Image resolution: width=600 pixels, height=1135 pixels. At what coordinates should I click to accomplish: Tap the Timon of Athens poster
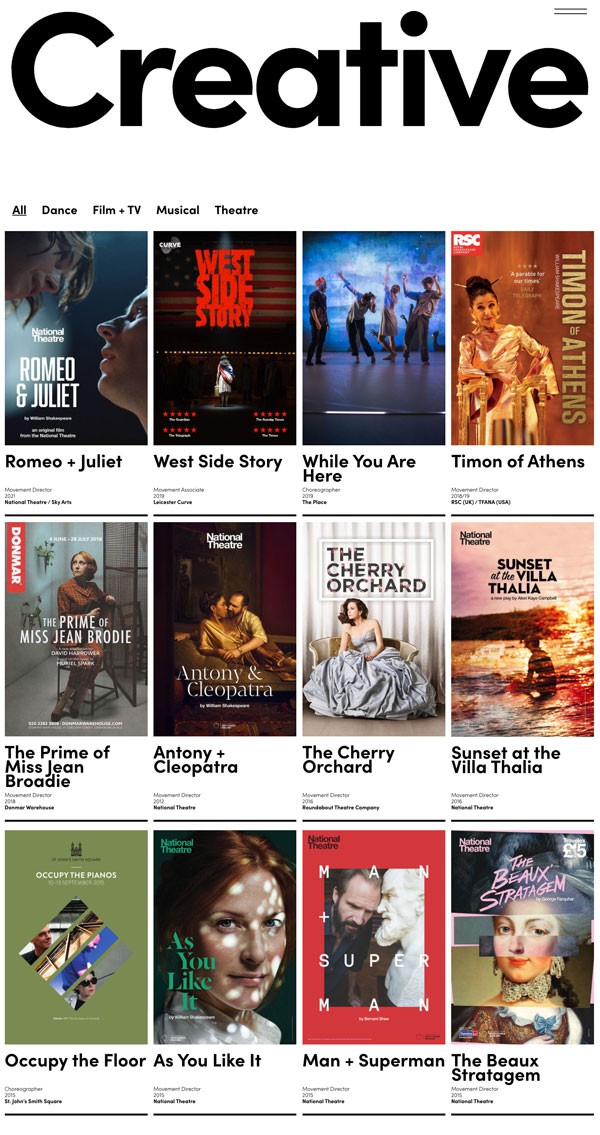click(x=523, y=338)
